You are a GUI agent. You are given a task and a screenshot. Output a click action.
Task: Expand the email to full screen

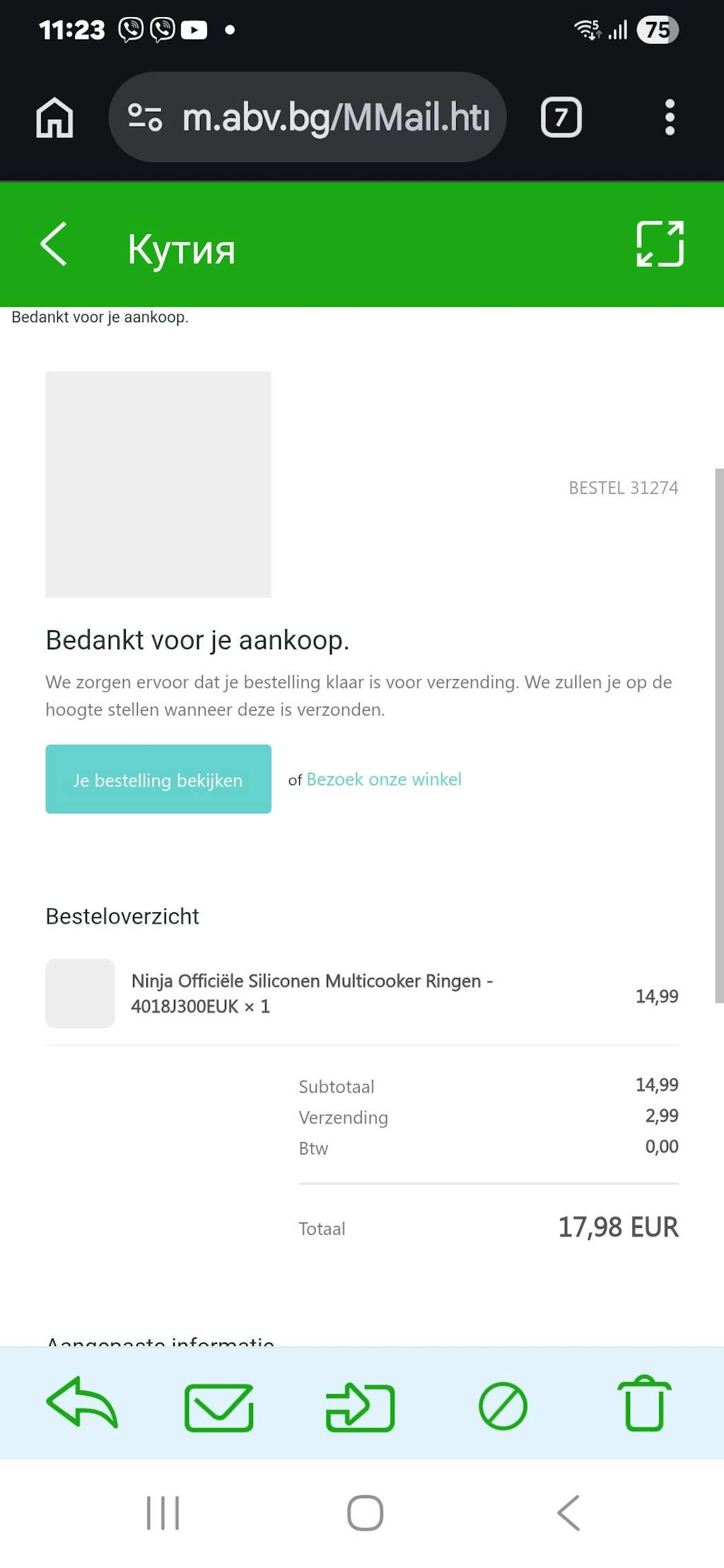pos(660,244)
